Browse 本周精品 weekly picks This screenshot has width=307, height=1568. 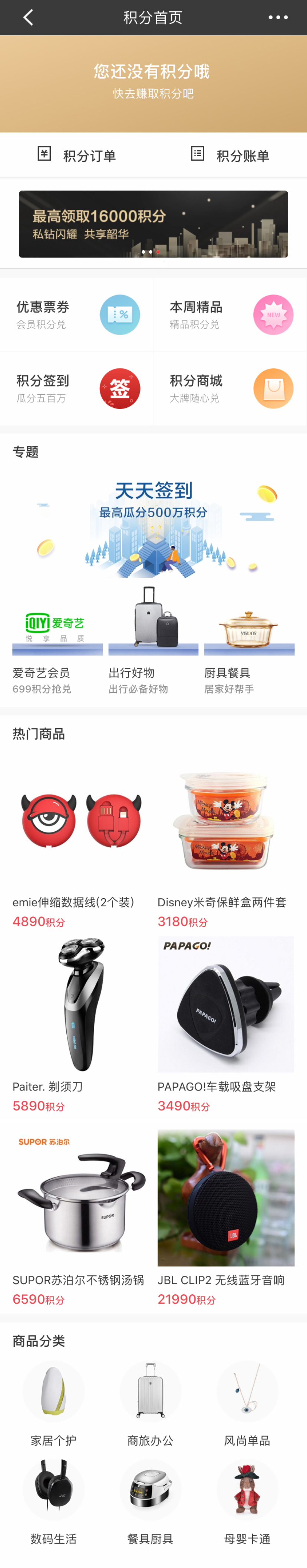click(x=230, y=314)
